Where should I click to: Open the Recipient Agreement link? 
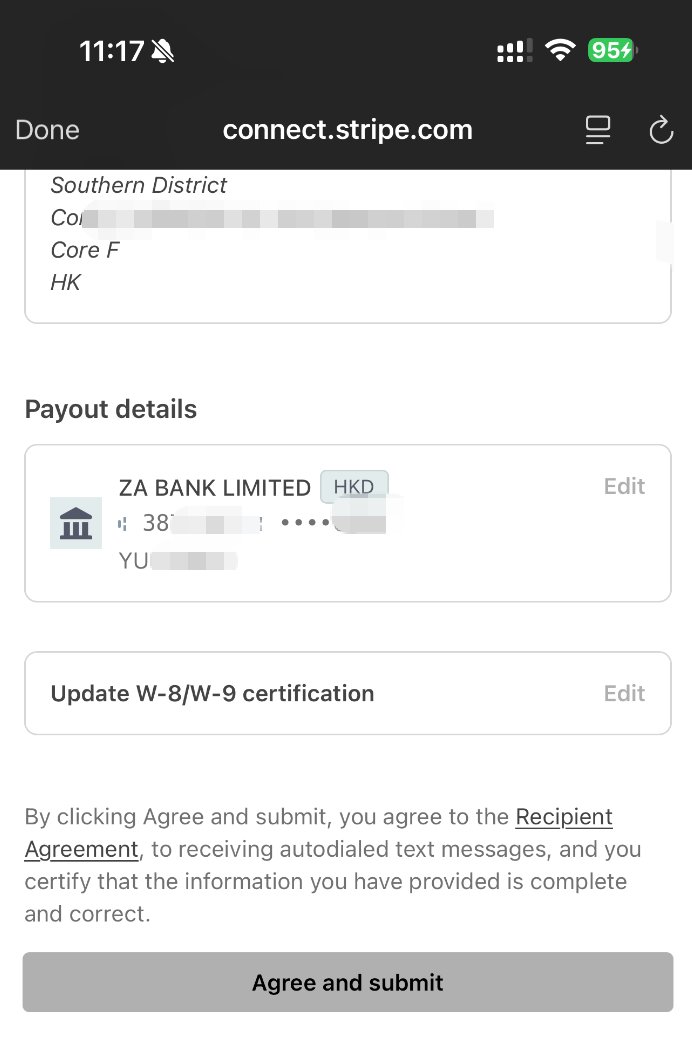[563, 818]
